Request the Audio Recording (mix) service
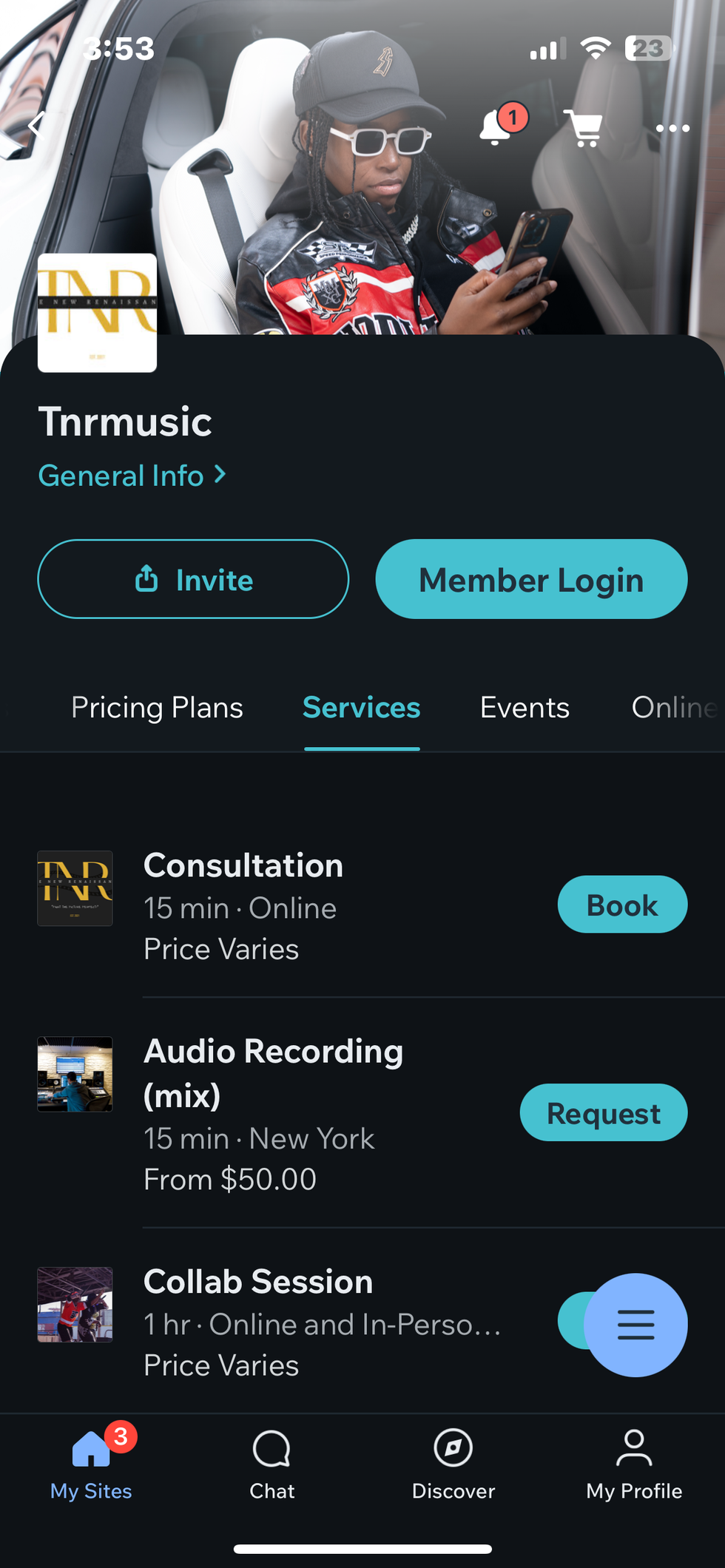The height and width of the screenshot is (1568, 725). pyautogui.click(x=603, y=1112)
